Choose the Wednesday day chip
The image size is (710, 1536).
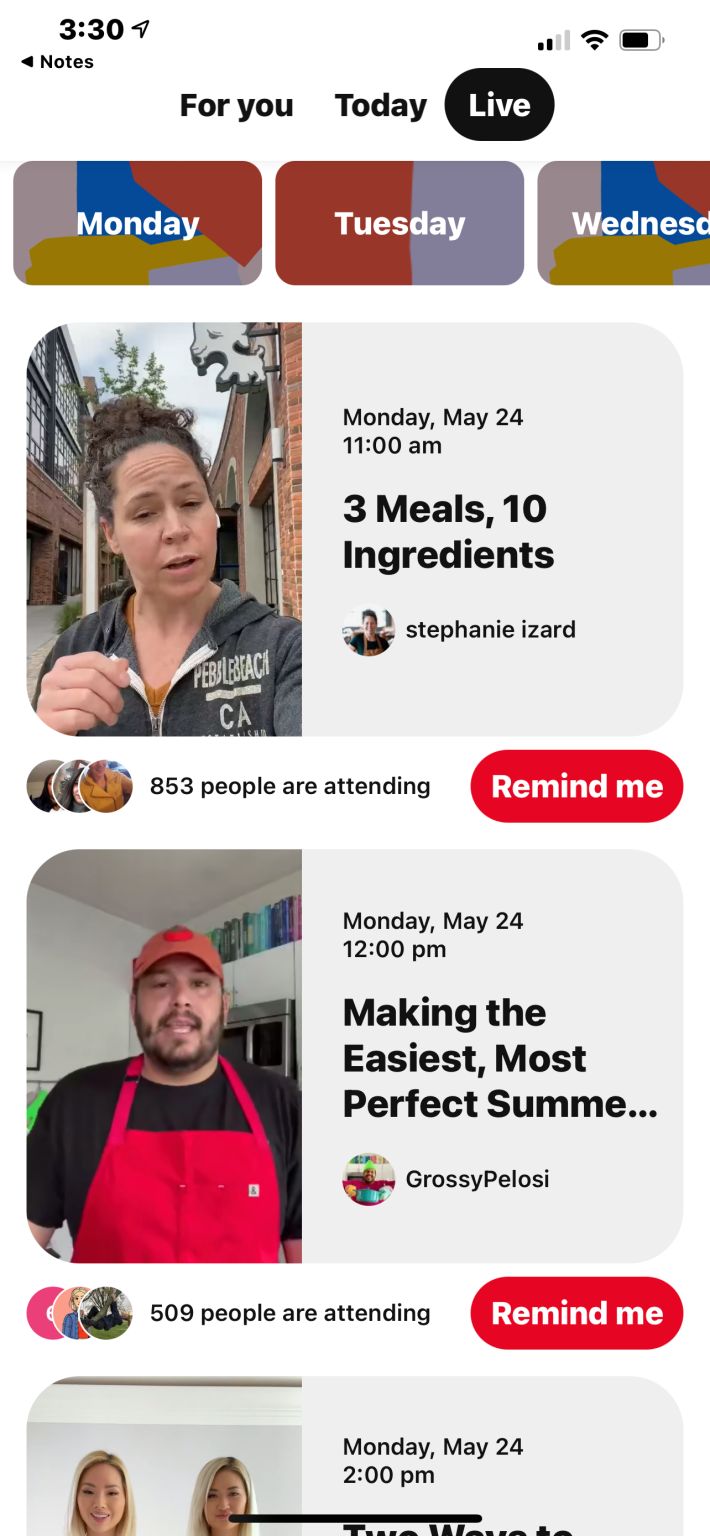[626, 223]
